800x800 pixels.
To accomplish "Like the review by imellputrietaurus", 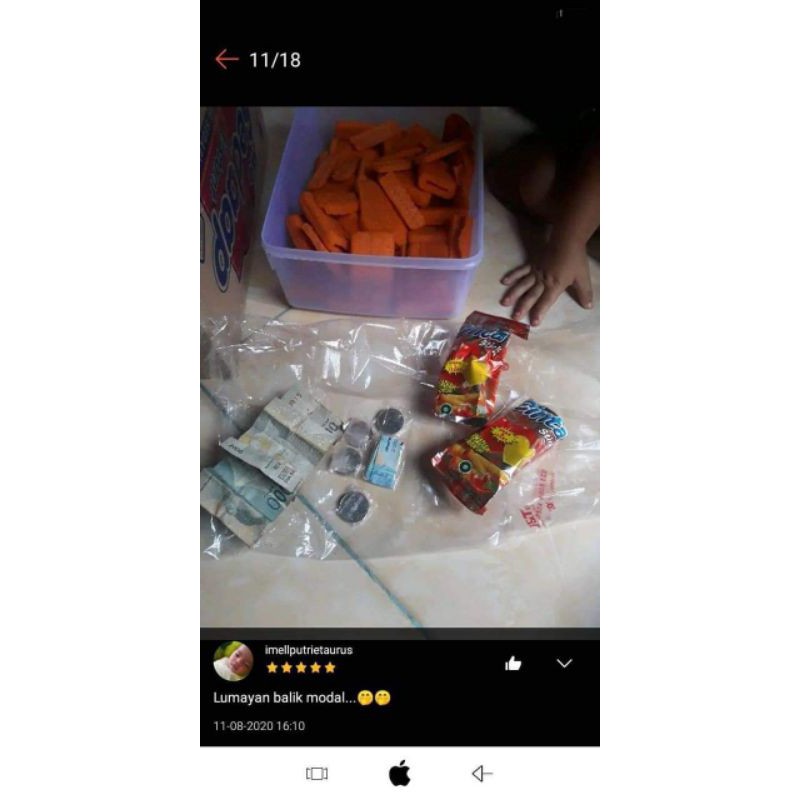I will point(513,663).
